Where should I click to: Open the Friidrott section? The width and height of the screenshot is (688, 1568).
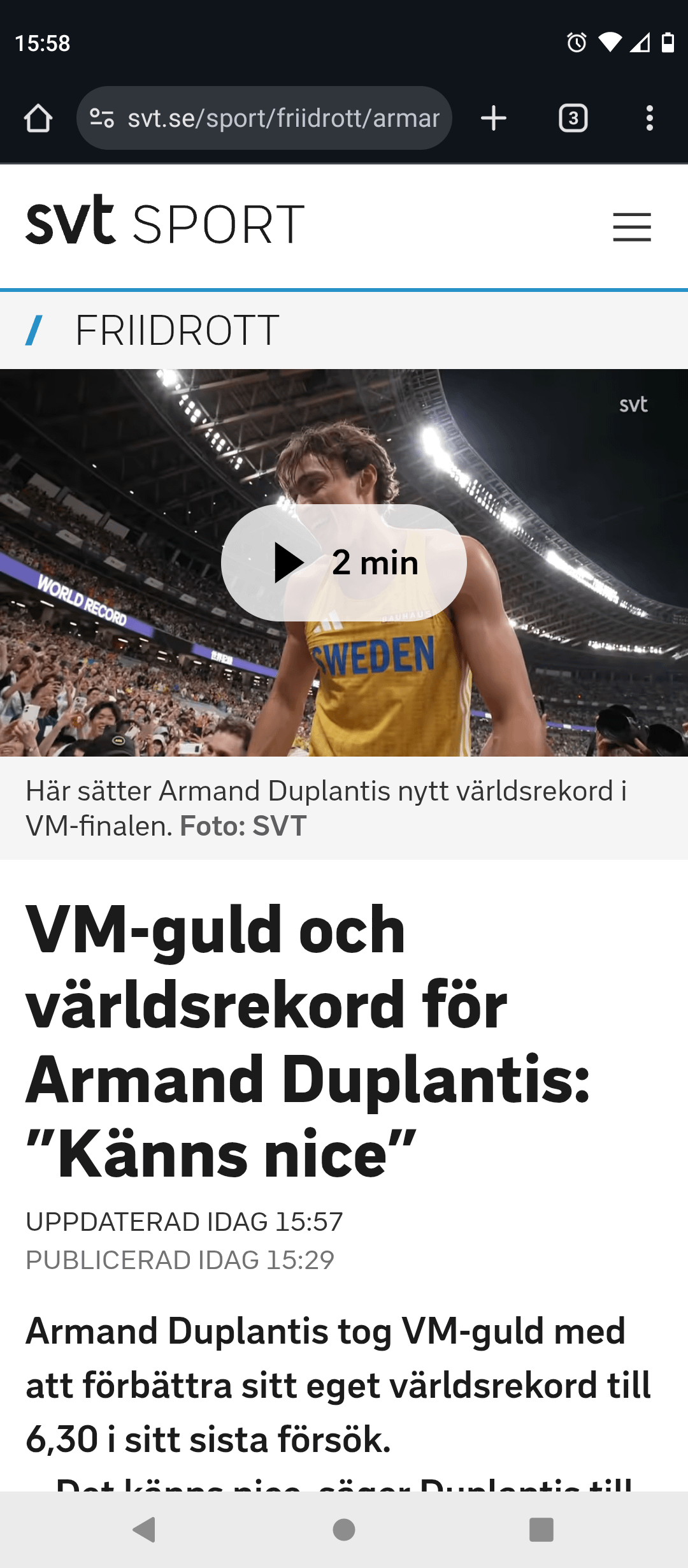[x=177, y=330]
